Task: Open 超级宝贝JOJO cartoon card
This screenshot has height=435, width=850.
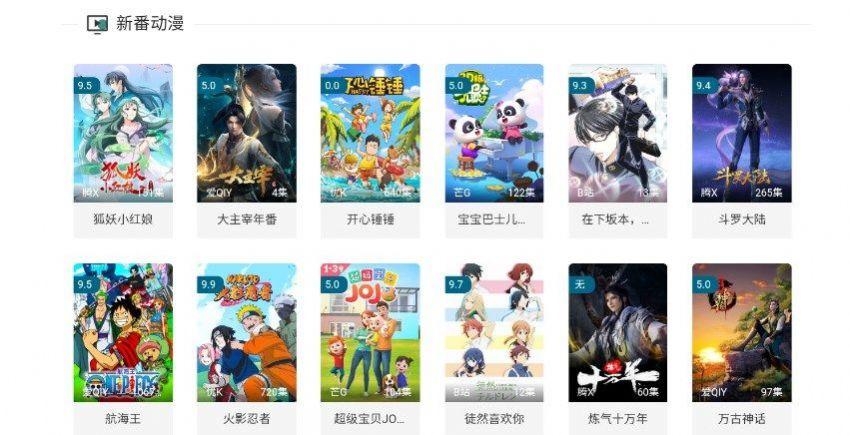Action: pos(370,333)
